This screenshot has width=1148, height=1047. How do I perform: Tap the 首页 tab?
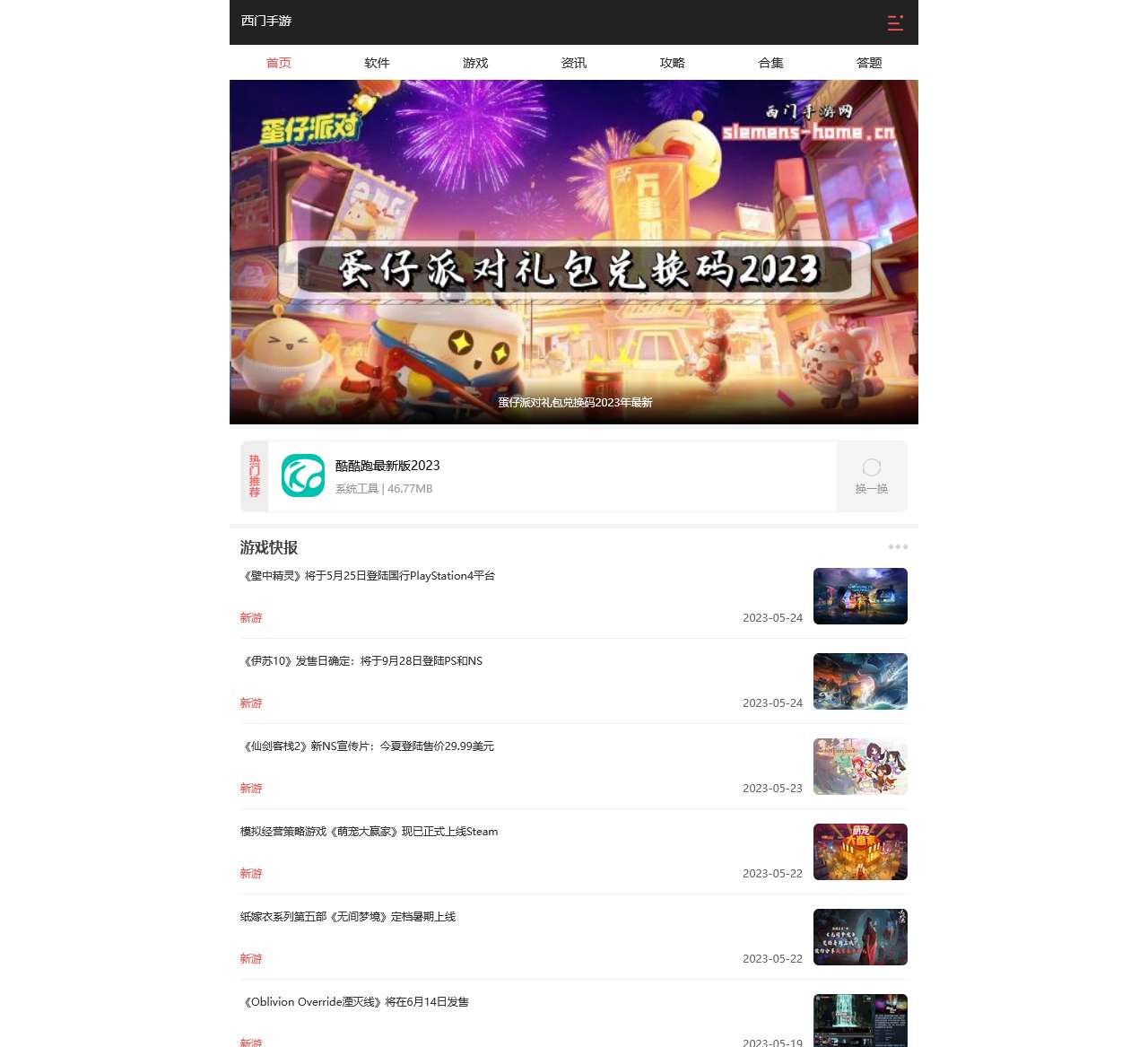(x=279, y=63)
